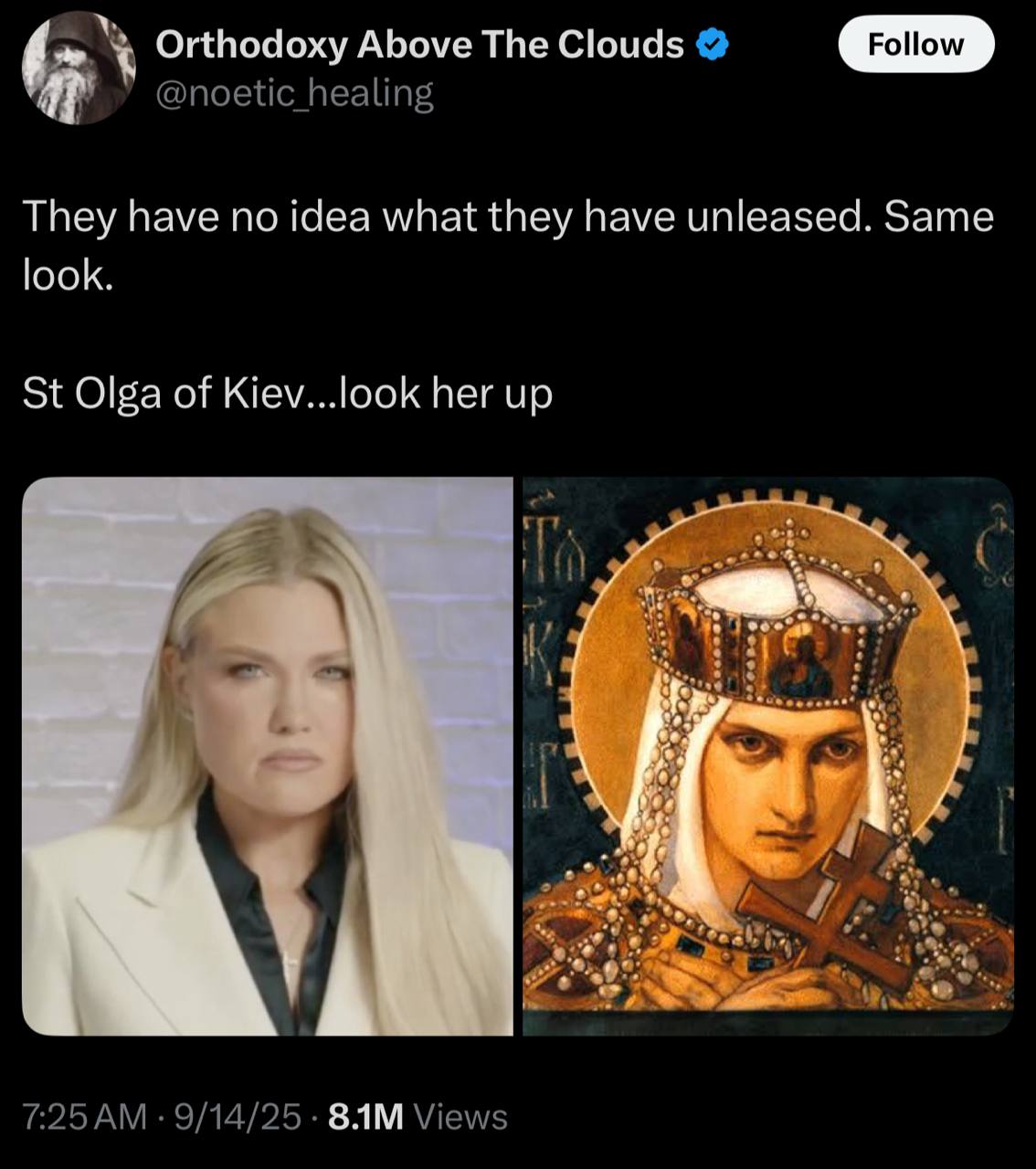Follow Orthodoxy Above The Clouds

pos(915,44)
